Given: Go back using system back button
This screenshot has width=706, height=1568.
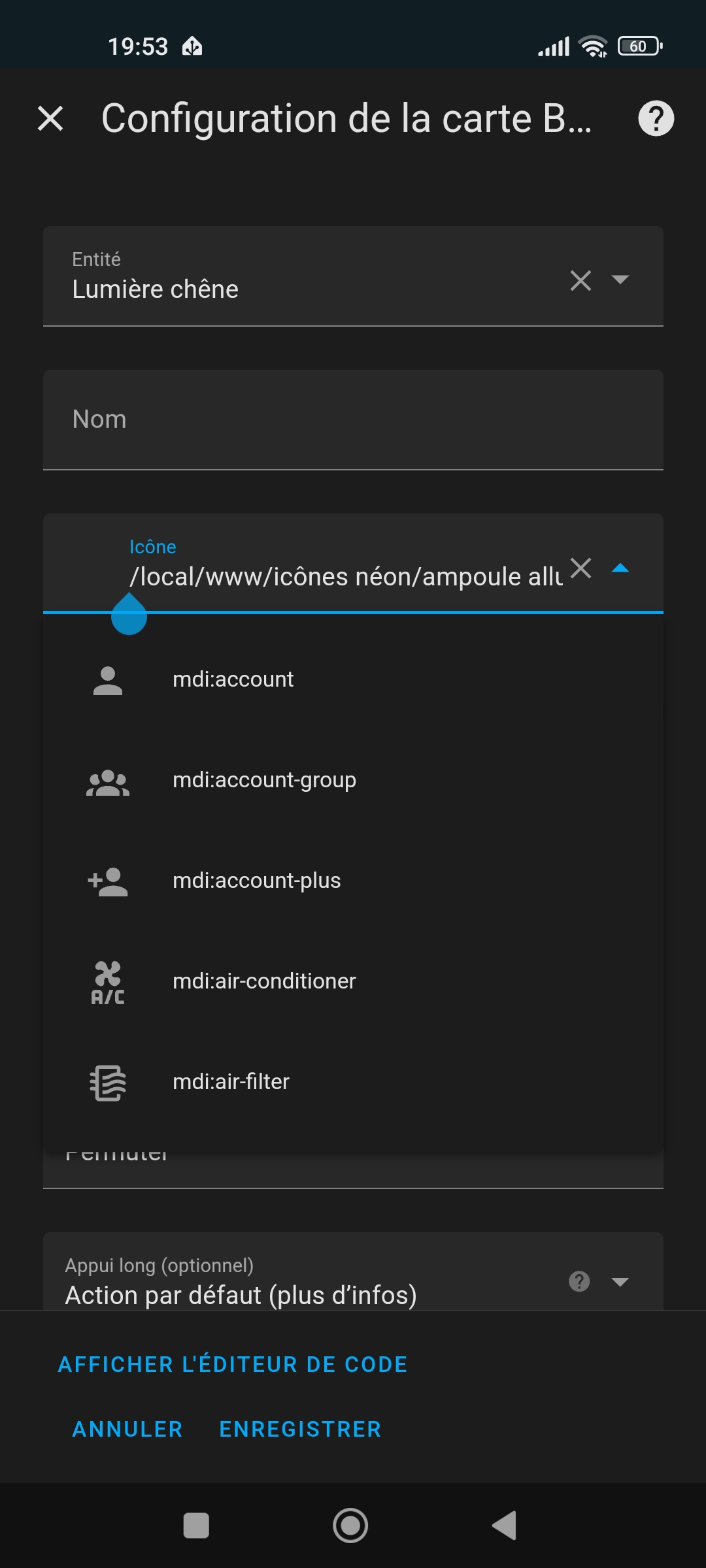Looking at the screenshot, I should 504,1526.
